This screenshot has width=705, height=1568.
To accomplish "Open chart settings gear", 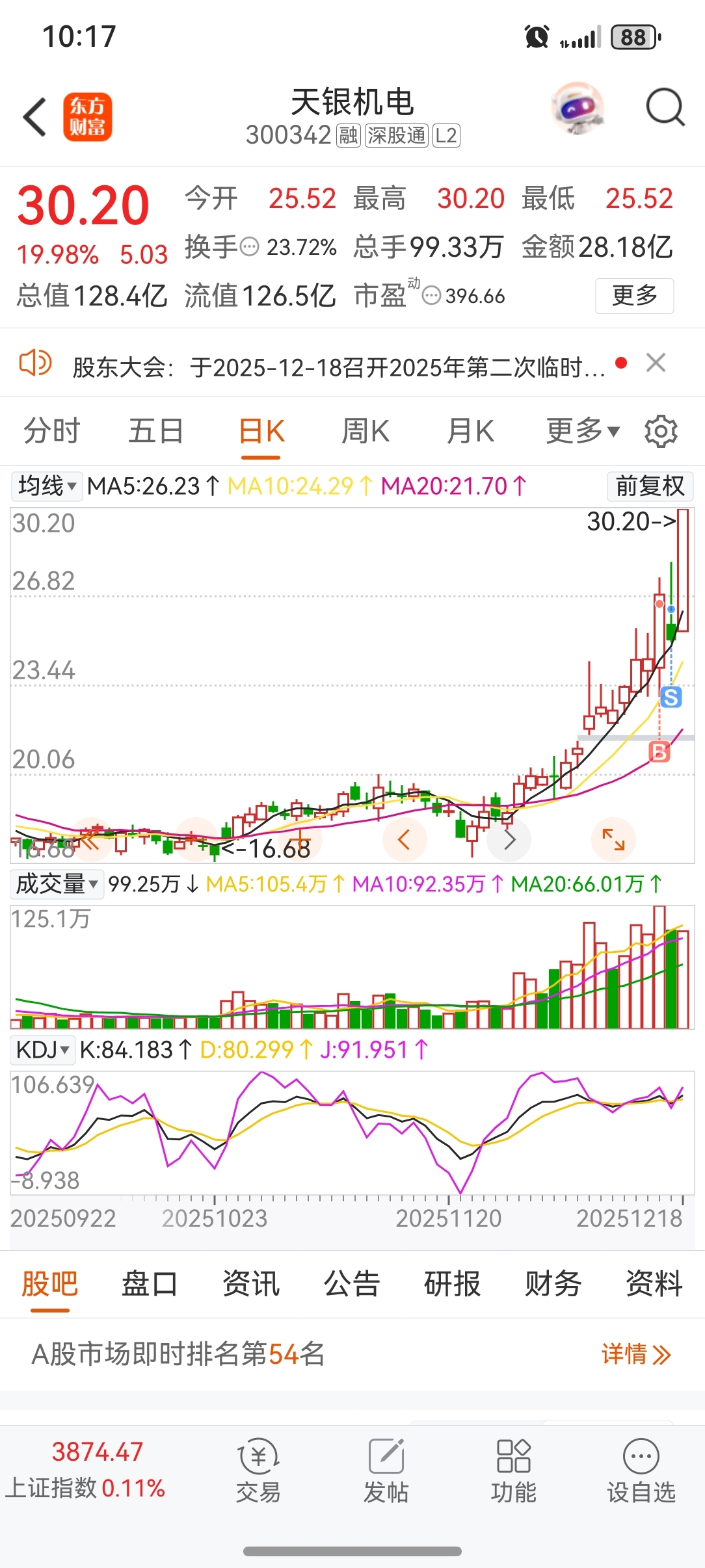I will pos(661,431).
